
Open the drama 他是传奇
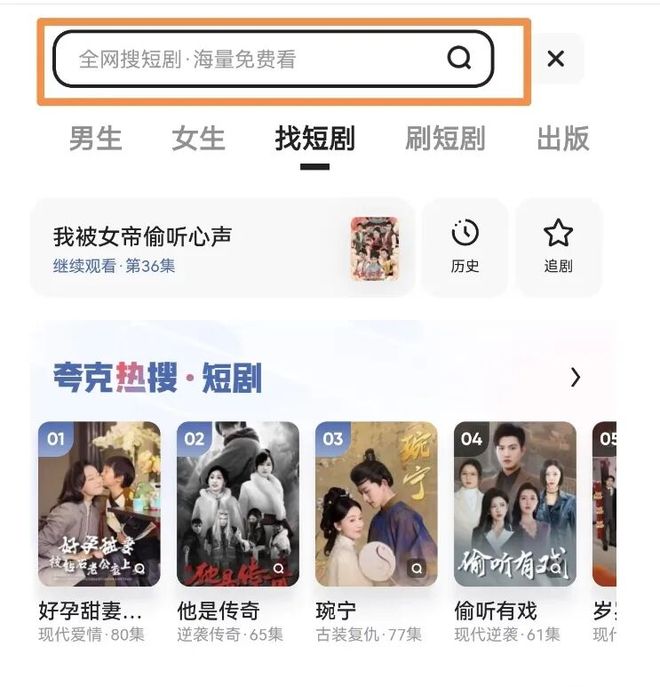(x=238, y=504)
